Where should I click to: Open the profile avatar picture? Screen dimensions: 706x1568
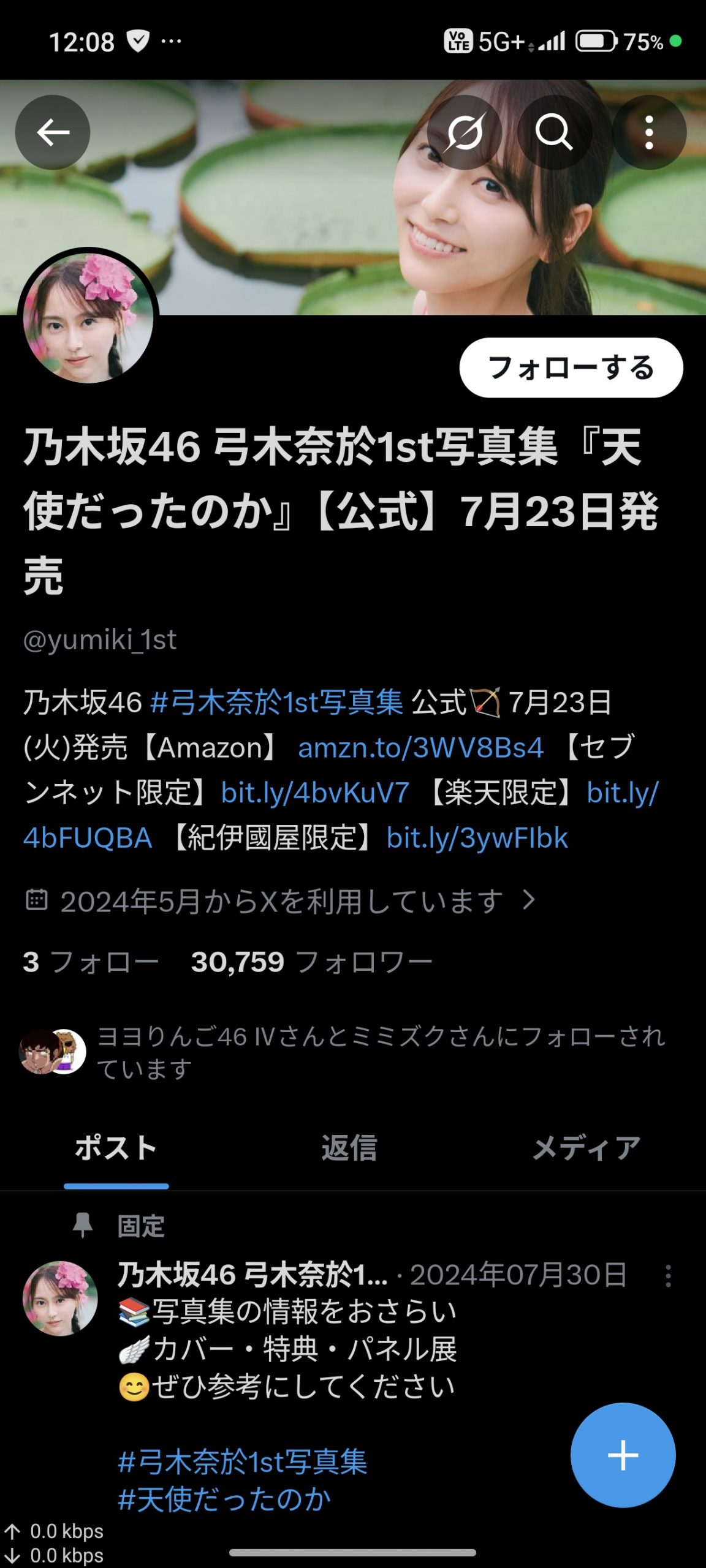click(x=88, y=317)
